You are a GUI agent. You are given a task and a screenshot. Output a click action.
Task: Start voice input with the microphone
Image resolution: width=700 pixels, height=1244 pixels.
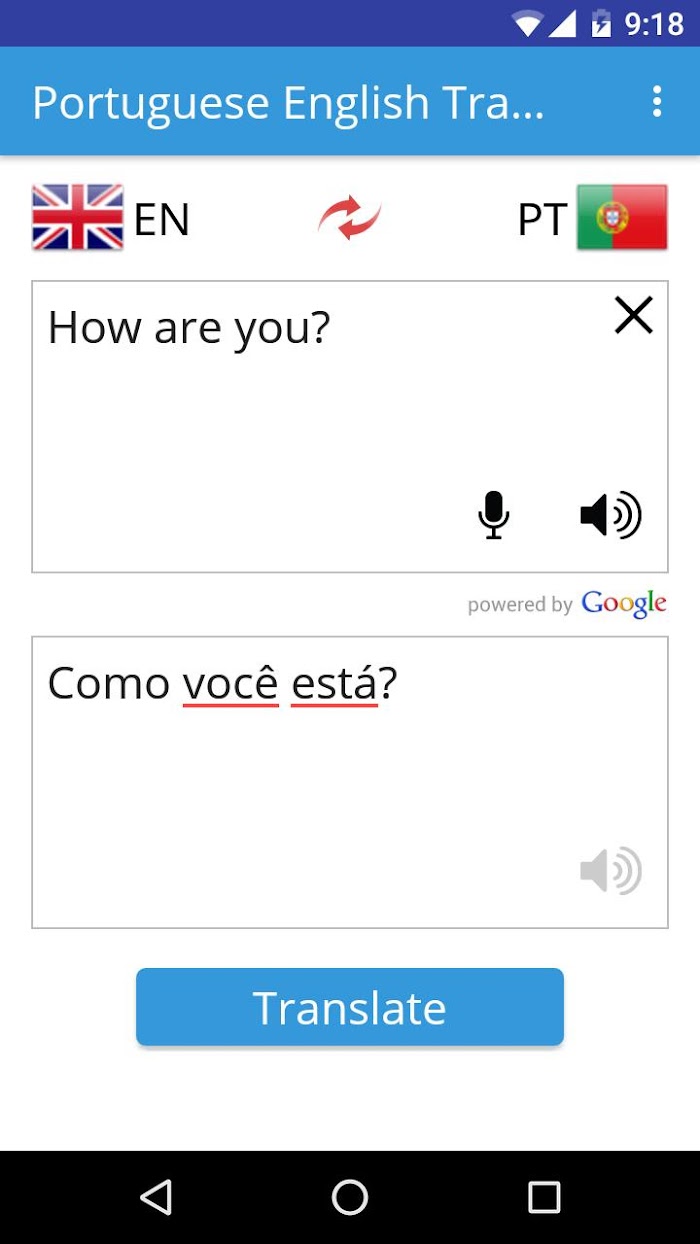point(493,516)
